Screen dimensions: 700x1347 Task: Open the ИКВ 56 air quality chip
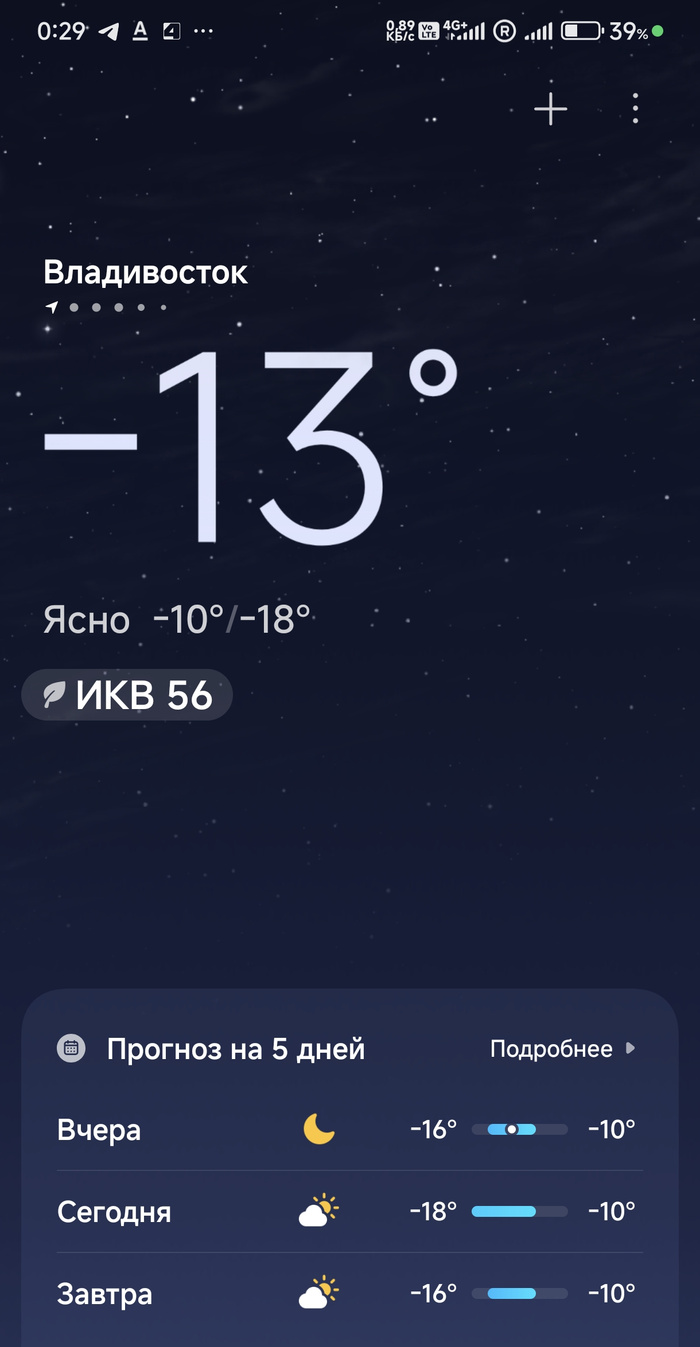coord(127,695)
